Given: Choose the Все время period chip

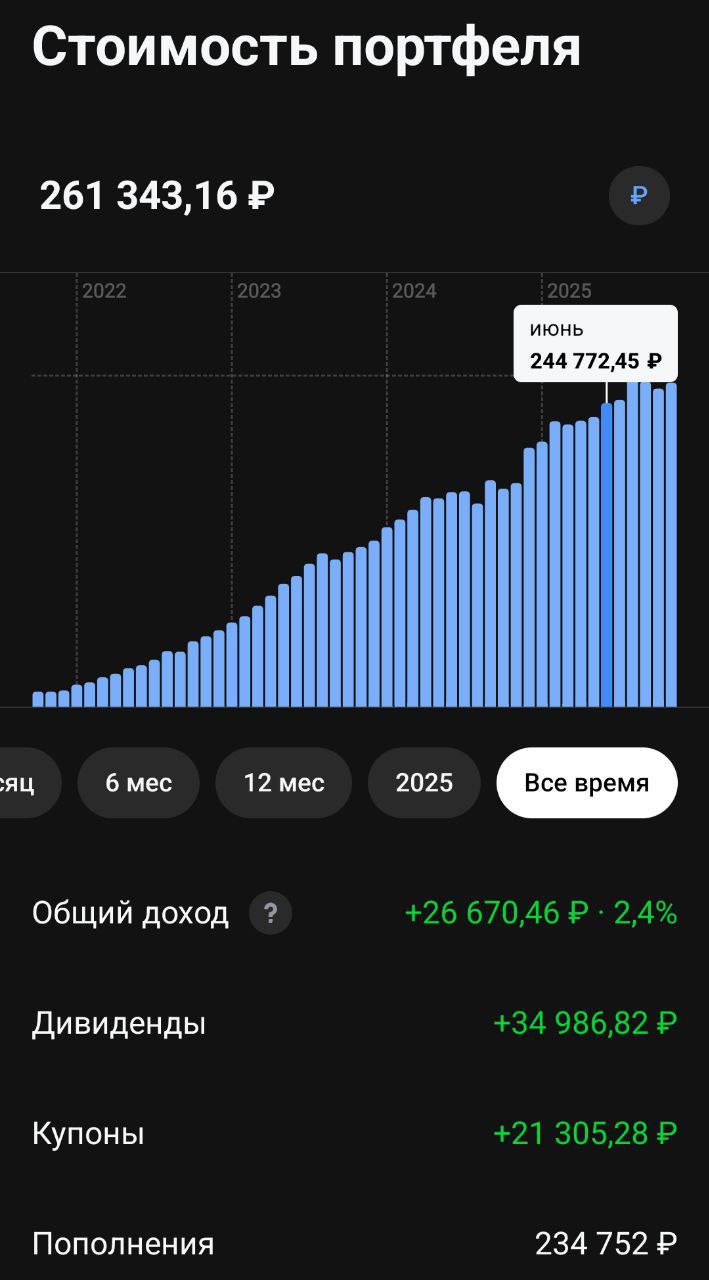Looking at the screenshot, I should coord(587,783).
